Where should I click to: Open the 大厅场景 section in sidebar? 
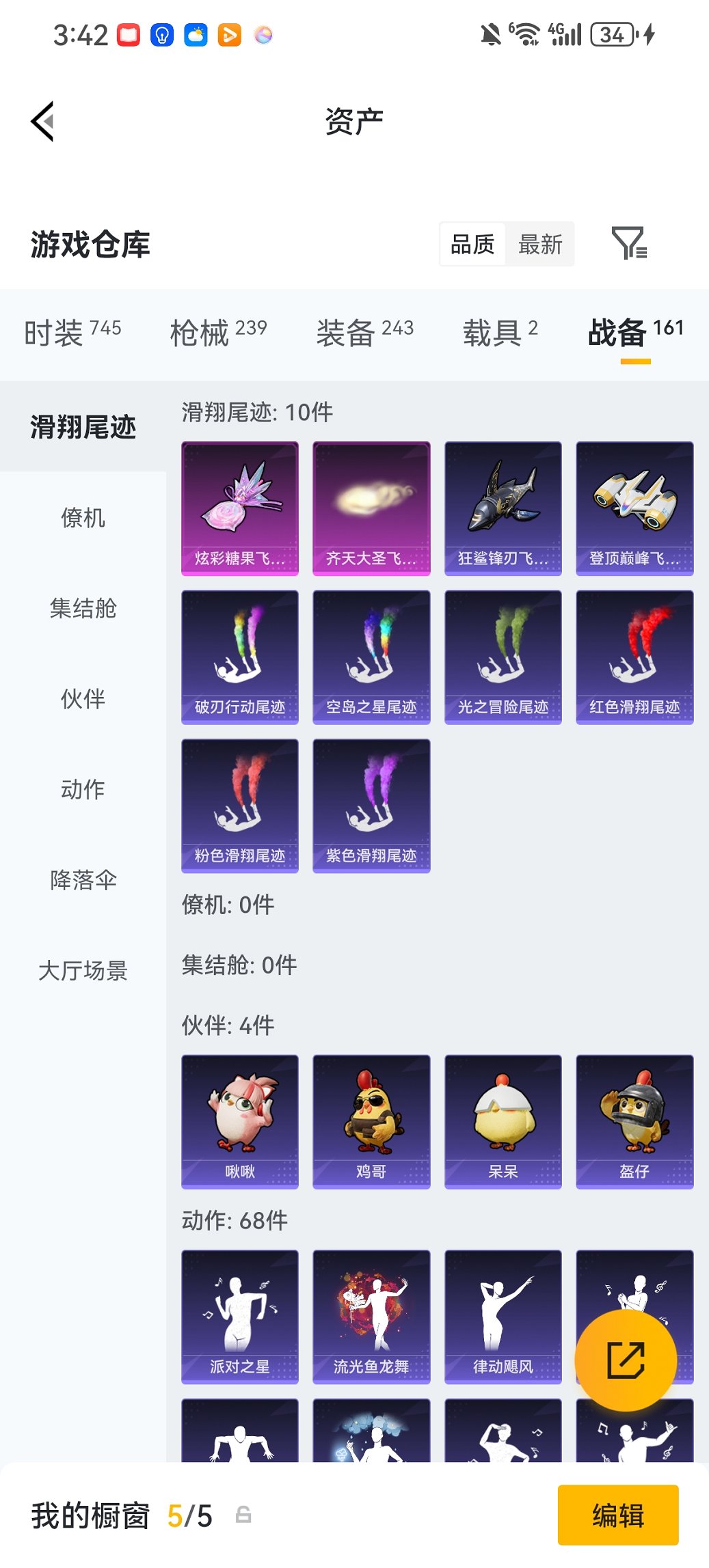83,972
